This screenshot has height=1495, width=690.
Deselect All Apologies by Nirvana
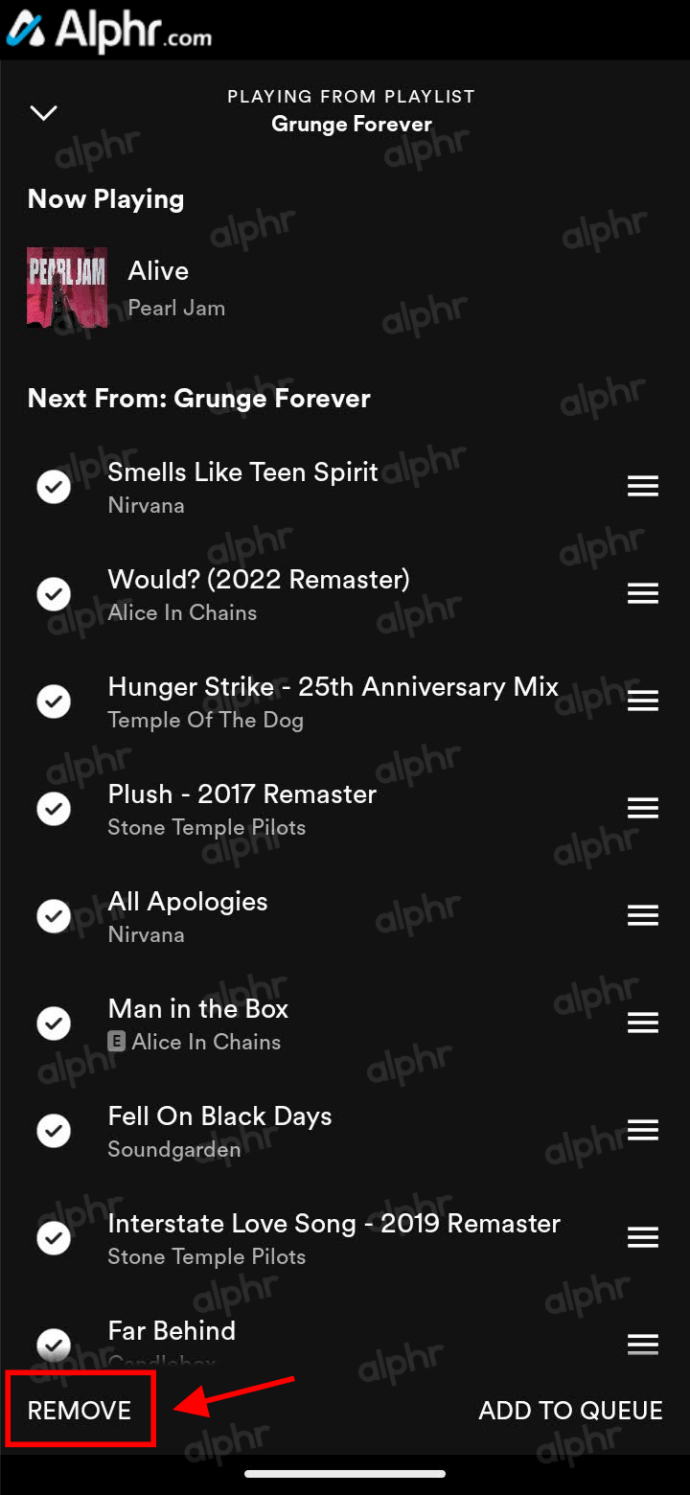[x=54, y=915]
